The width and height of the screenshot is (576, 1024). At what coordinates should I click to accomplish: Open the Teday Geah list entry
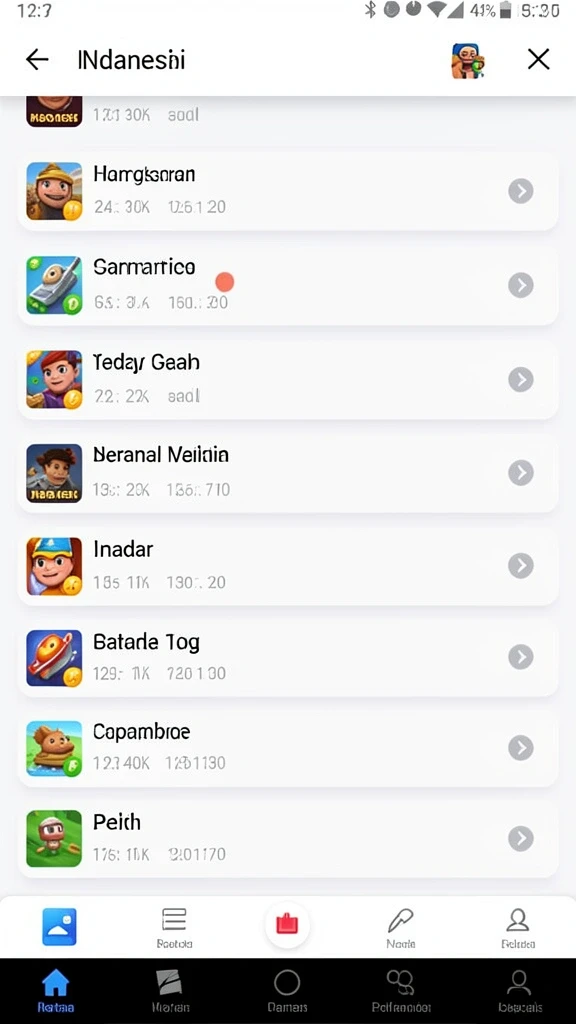tap(288, 379)
